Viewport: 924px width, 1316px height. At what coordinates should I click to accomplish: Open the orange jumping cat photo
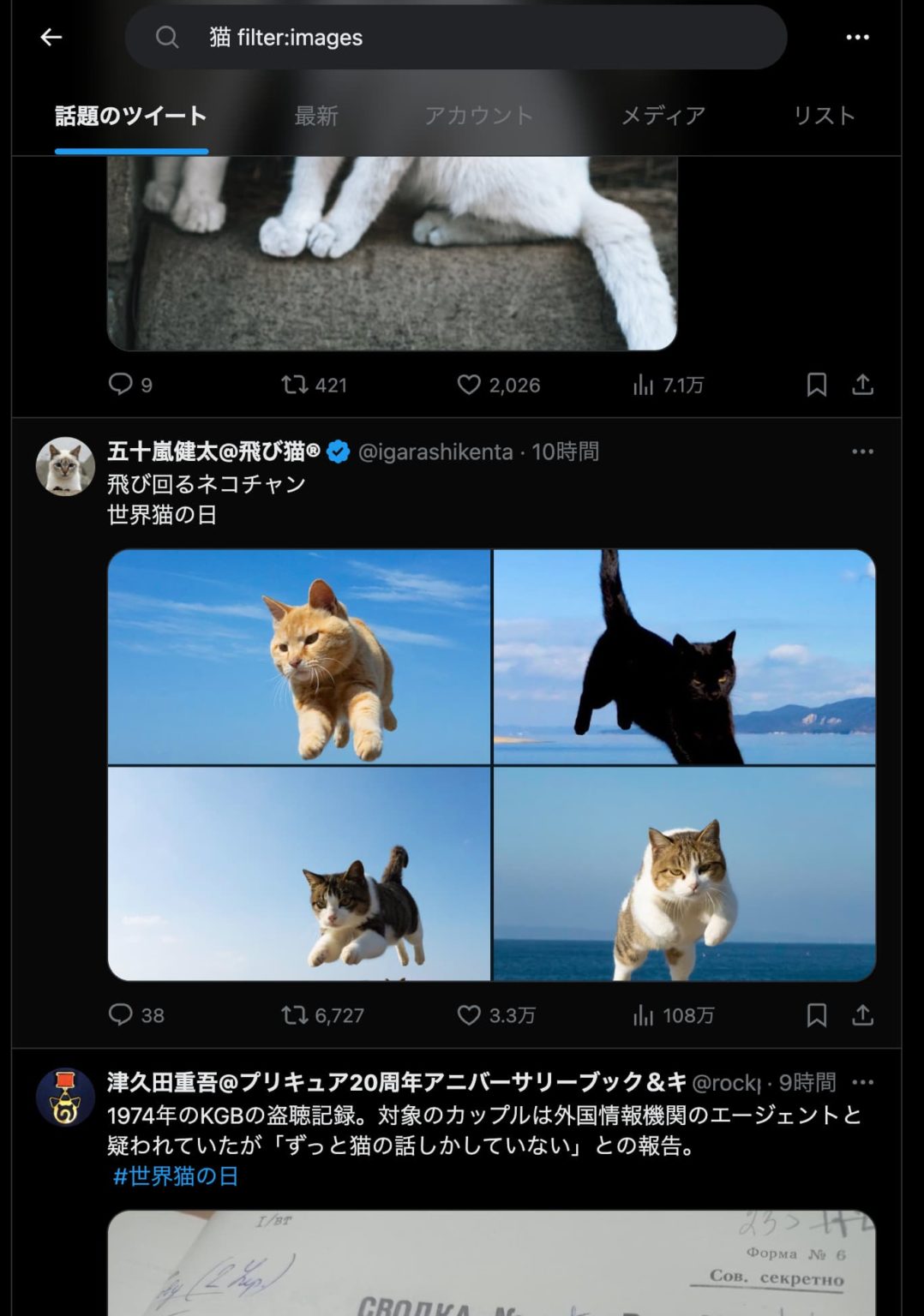298,657
